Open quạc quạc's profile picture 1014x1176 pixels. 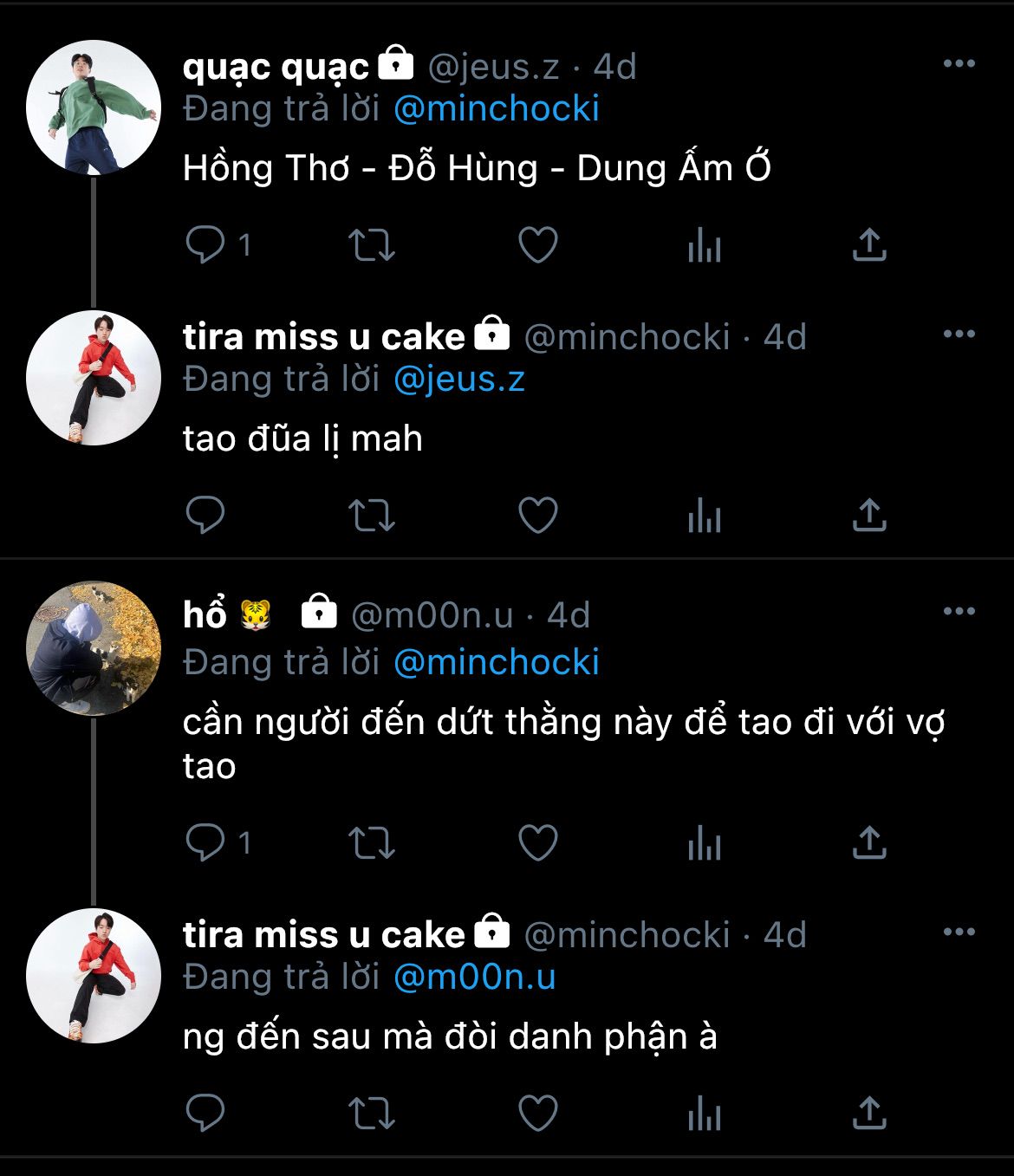coord(94,107)
